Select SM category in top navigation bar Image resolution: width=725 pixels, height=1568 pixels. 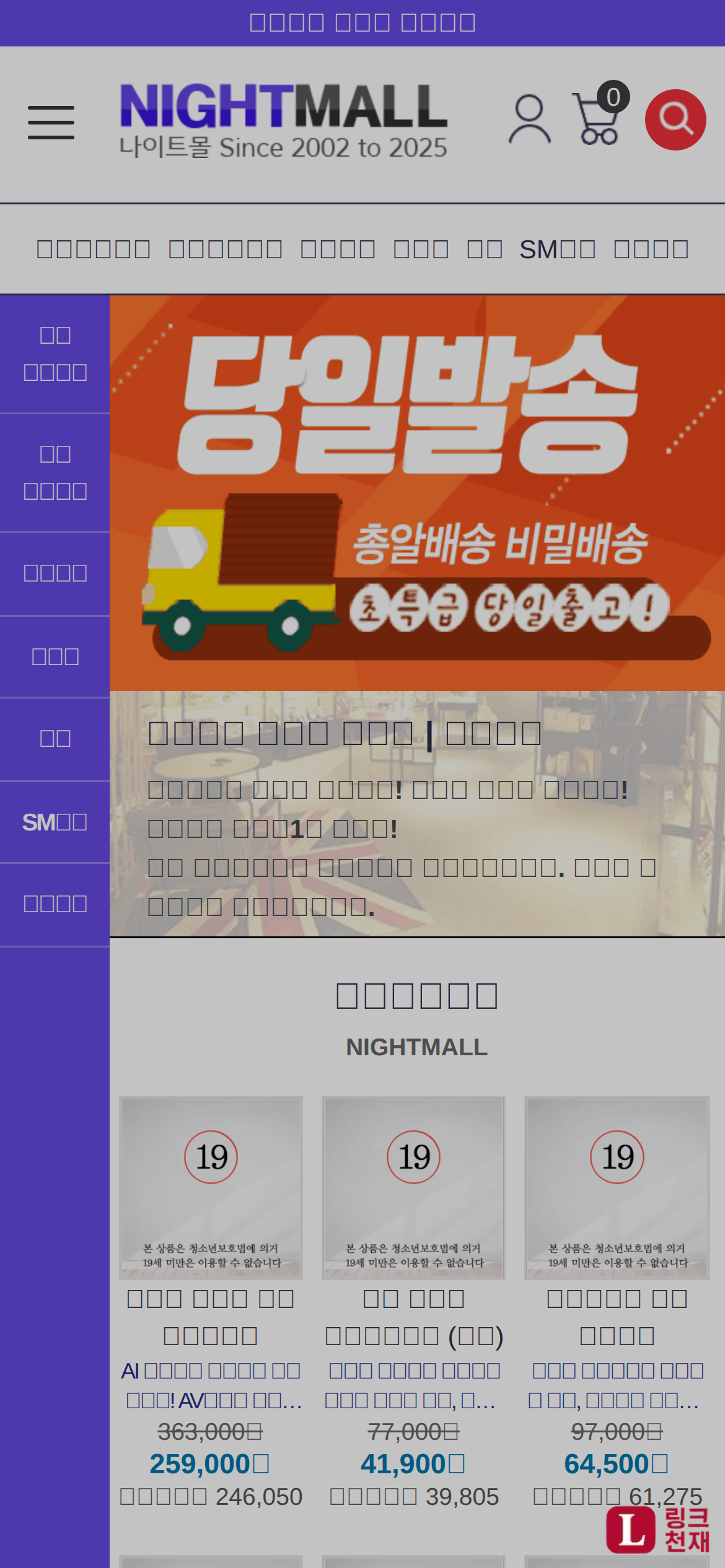(557, 250)
